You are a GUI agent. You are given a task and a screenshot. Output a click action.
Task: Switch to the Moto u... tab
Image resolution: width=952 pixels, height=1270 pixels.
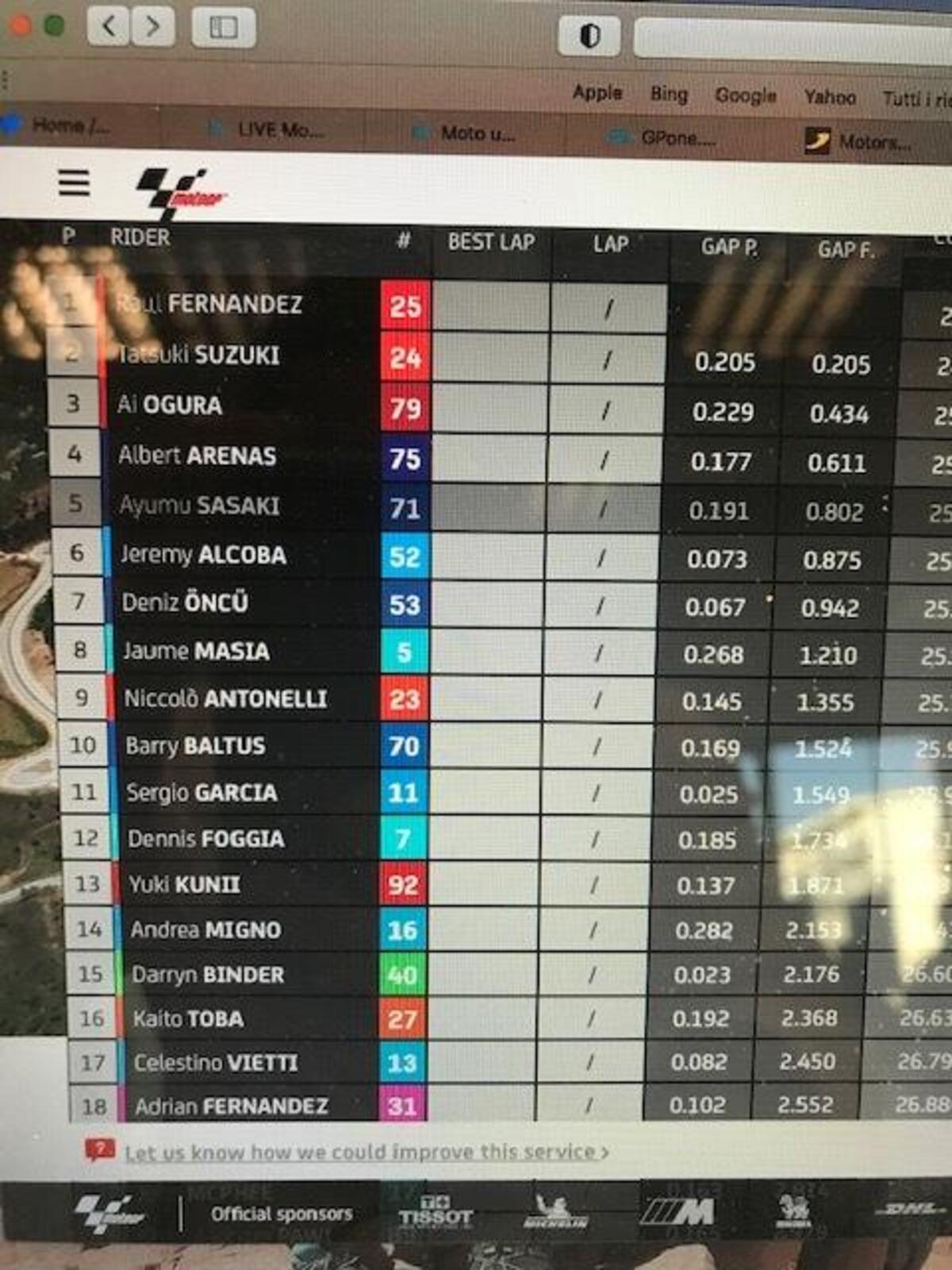474,133
